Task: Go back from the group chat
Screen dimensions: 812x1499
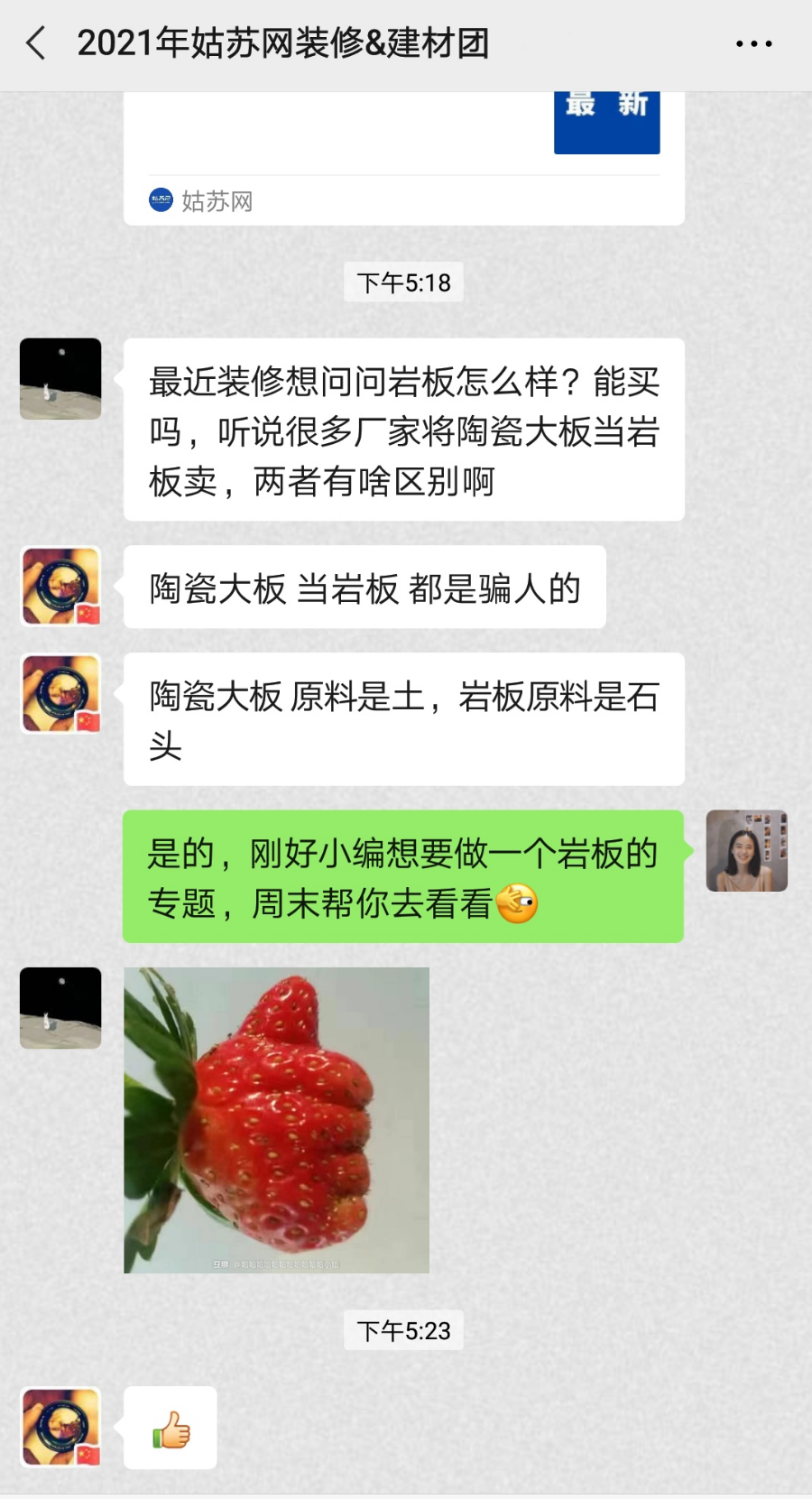Action: pos(36,43)
